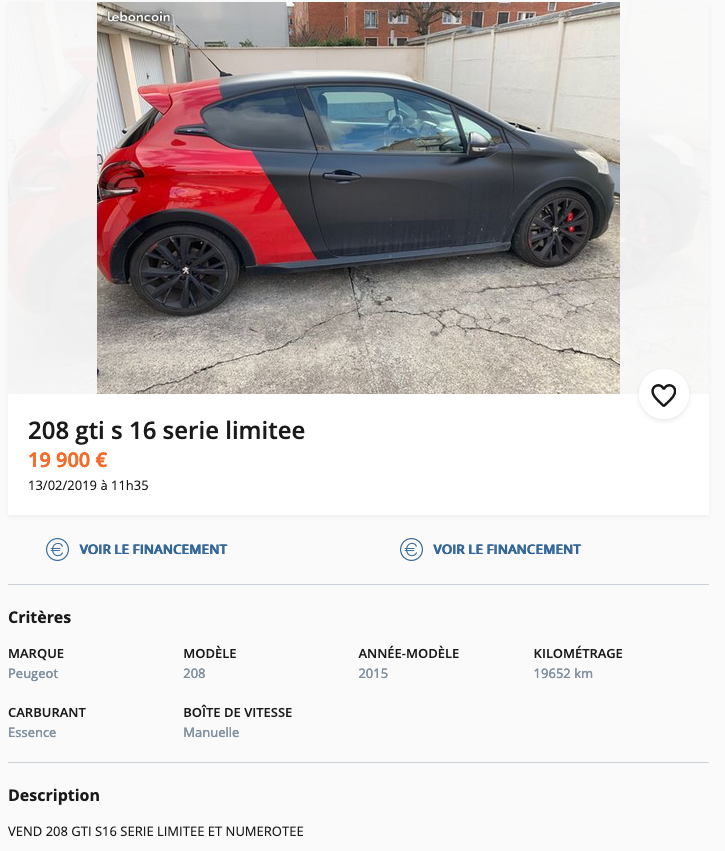
Task: Save this listing with the heart icon
Action: tap(664, 395)
